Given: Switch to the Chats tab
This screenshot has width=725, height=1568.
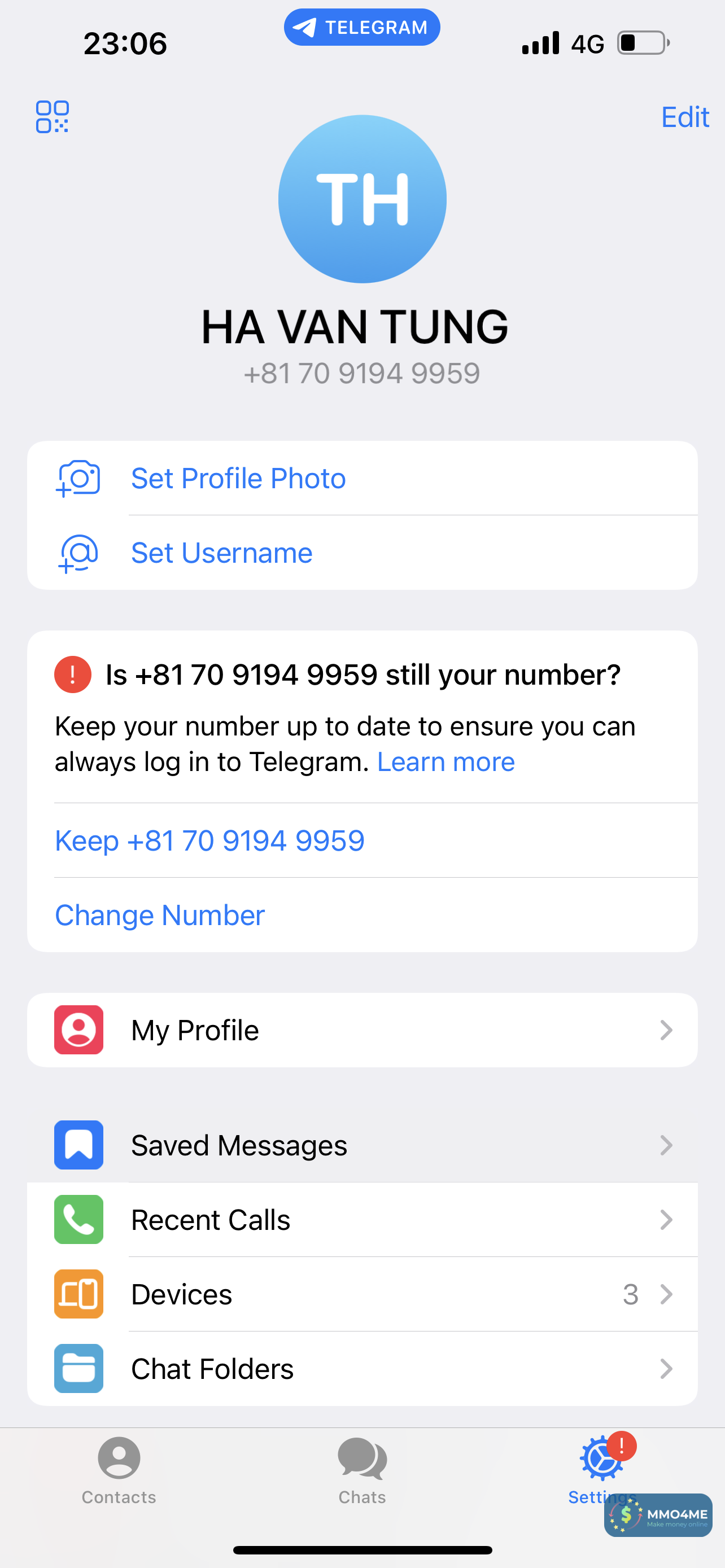Looking at the screenshot, I should [x=362, y=1469].
